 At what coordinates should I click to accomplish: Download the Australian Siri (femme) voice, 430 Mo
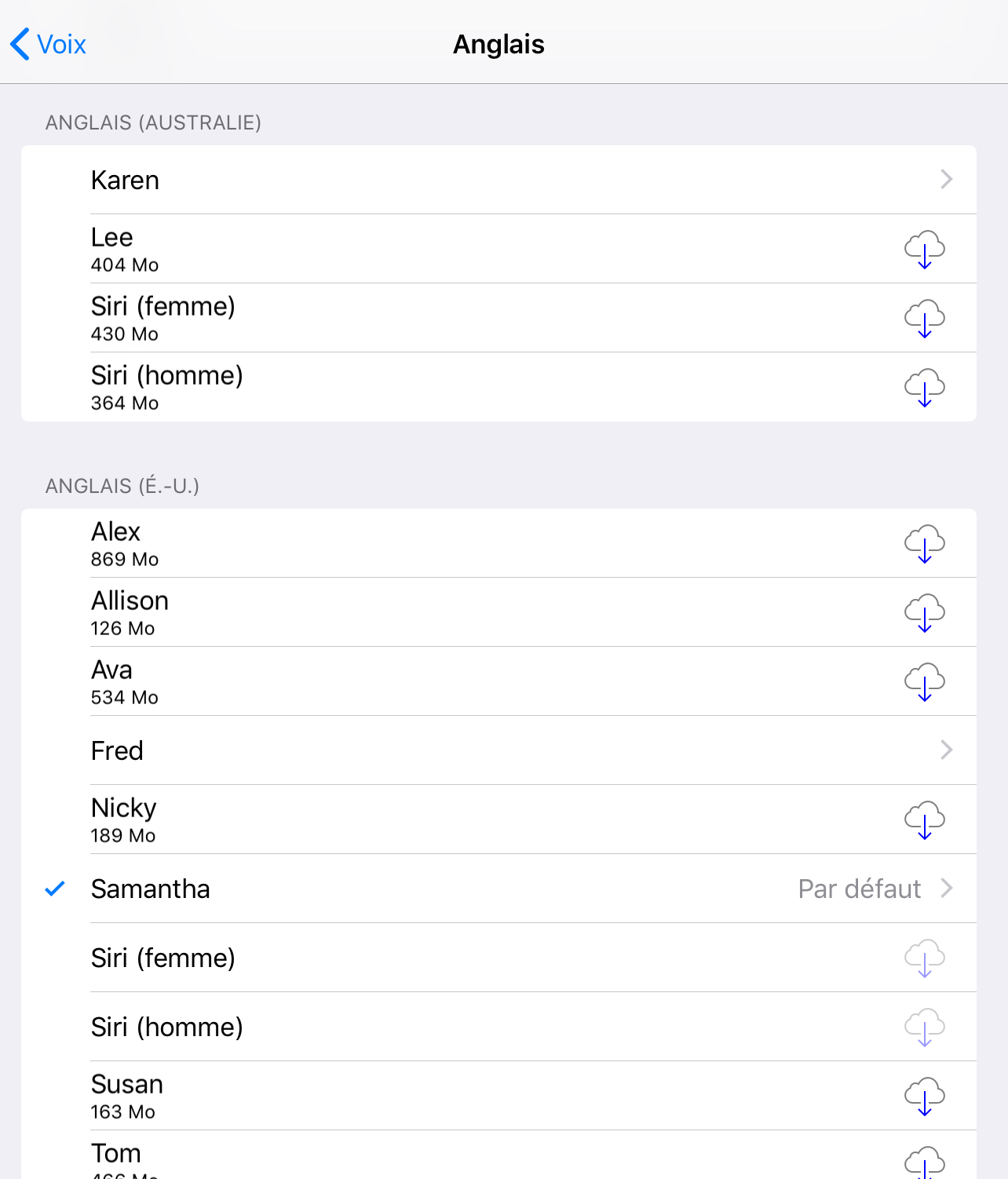tap(924, 318)
